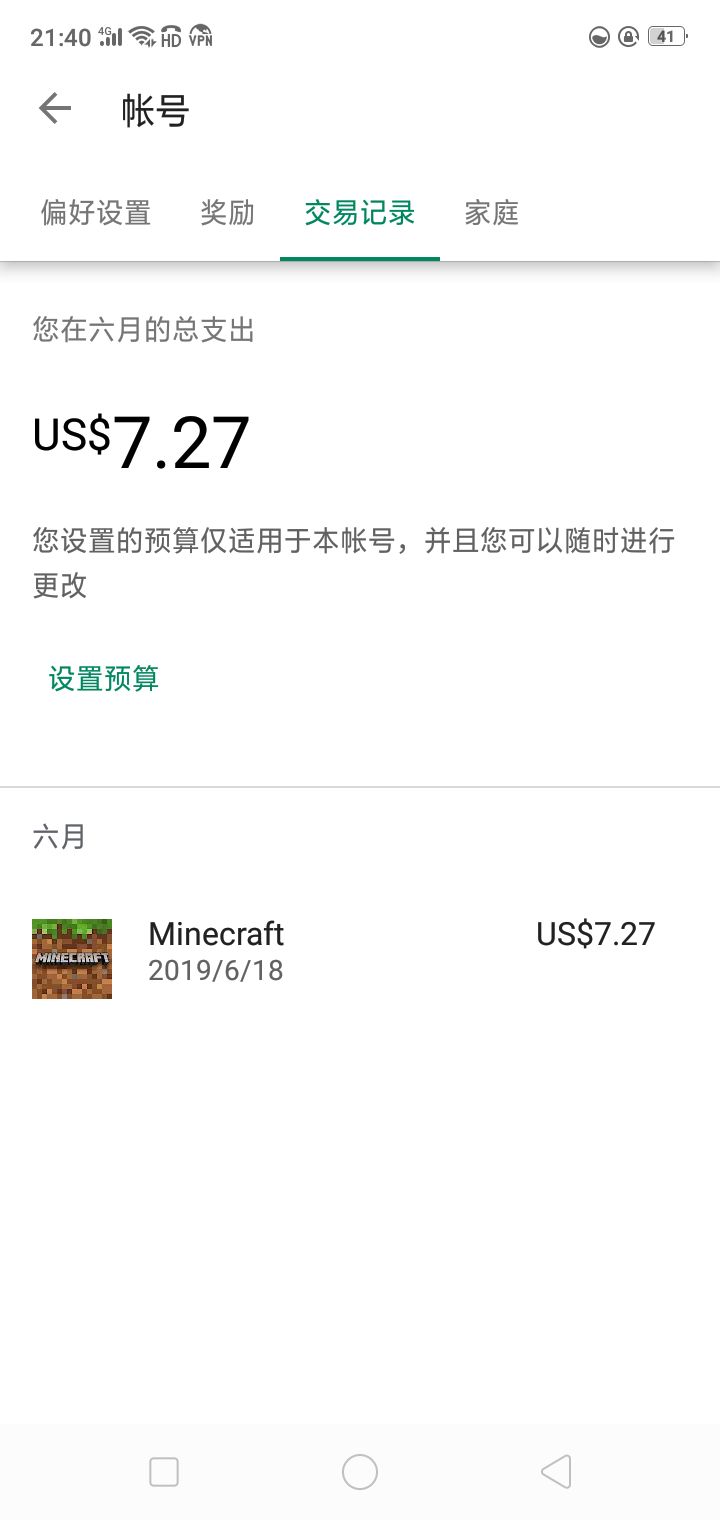Open the 家庭 tab
This screenshot has height=1520, width=720.
pyautogui.click(x=491, y=213)
